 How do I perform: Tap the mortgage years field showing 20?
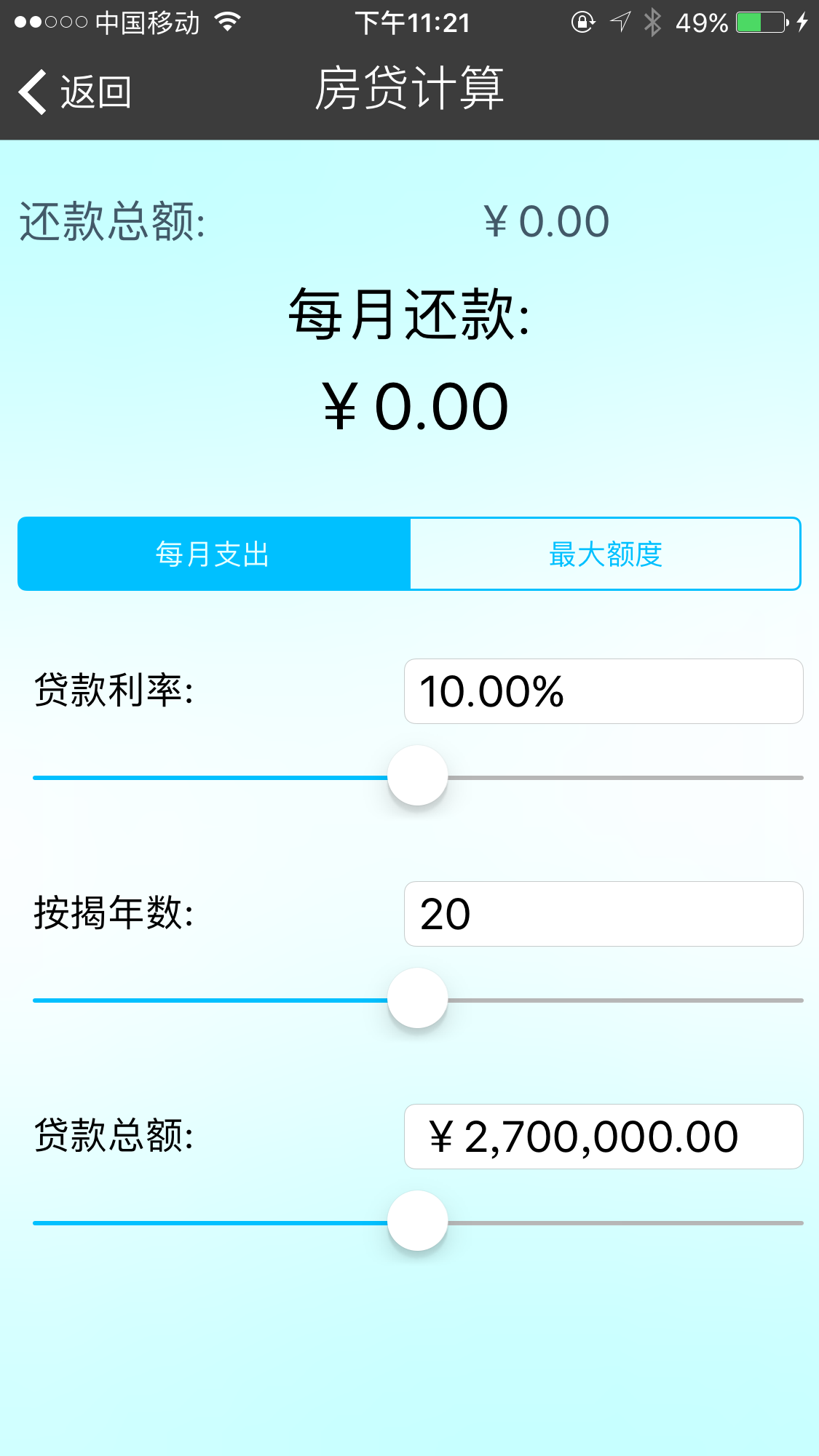pyautogui.click(x=603, y=914)
